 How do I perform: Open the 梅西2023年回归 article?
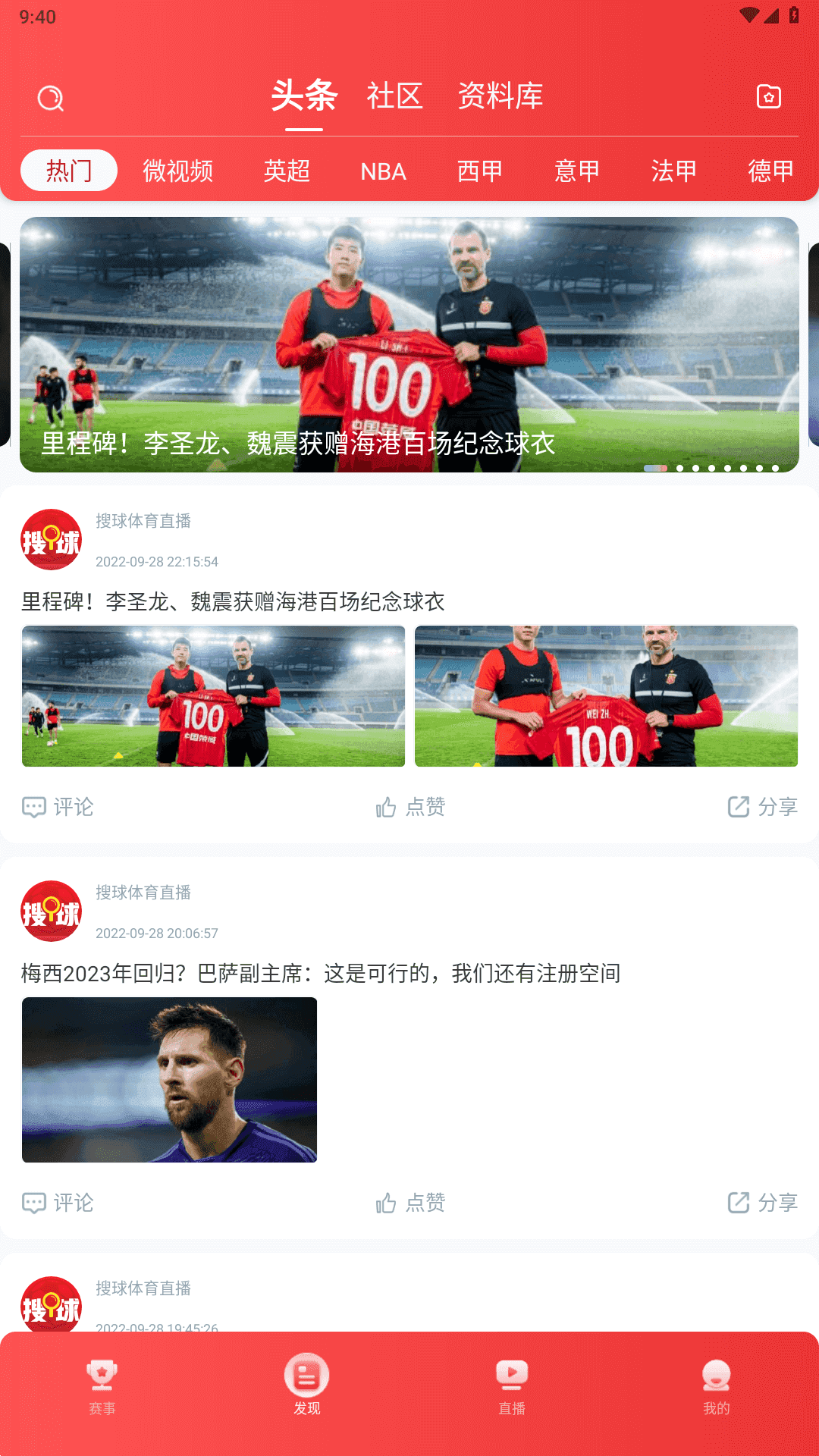tap(321, 973)
